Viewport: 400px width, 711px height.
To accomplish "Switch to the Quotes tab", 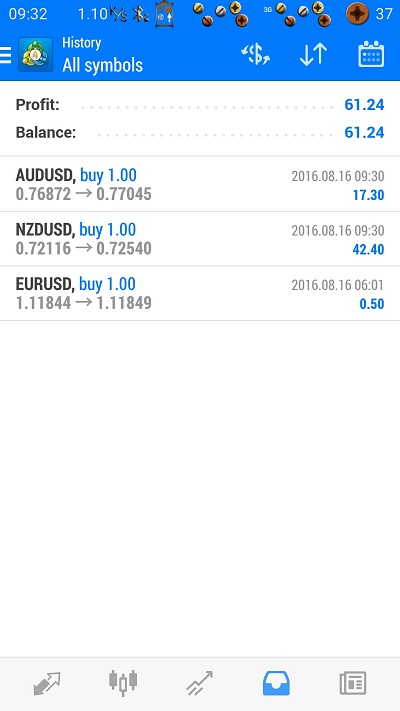I will (47, 683).
